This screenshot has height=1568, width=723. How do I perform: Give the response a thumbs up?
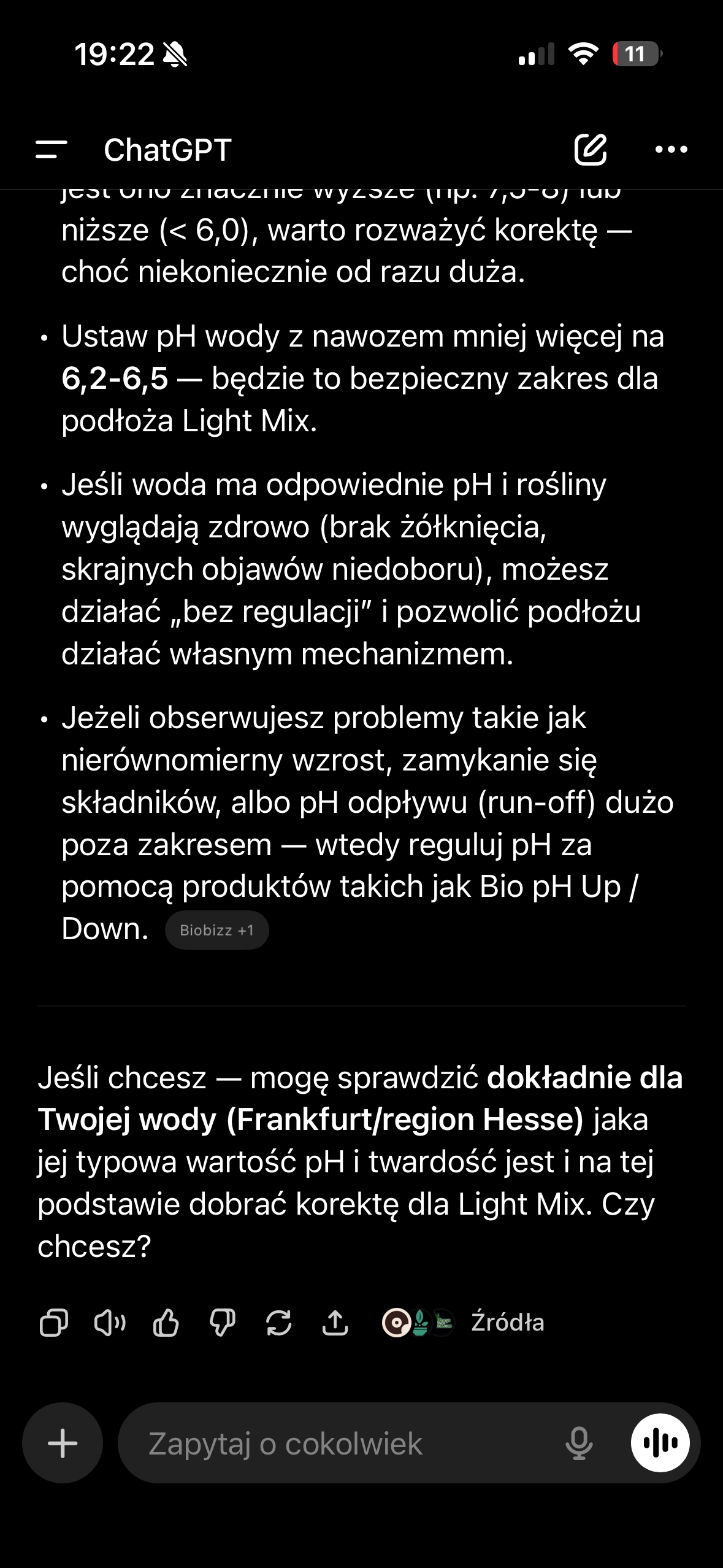(166, 1323)
